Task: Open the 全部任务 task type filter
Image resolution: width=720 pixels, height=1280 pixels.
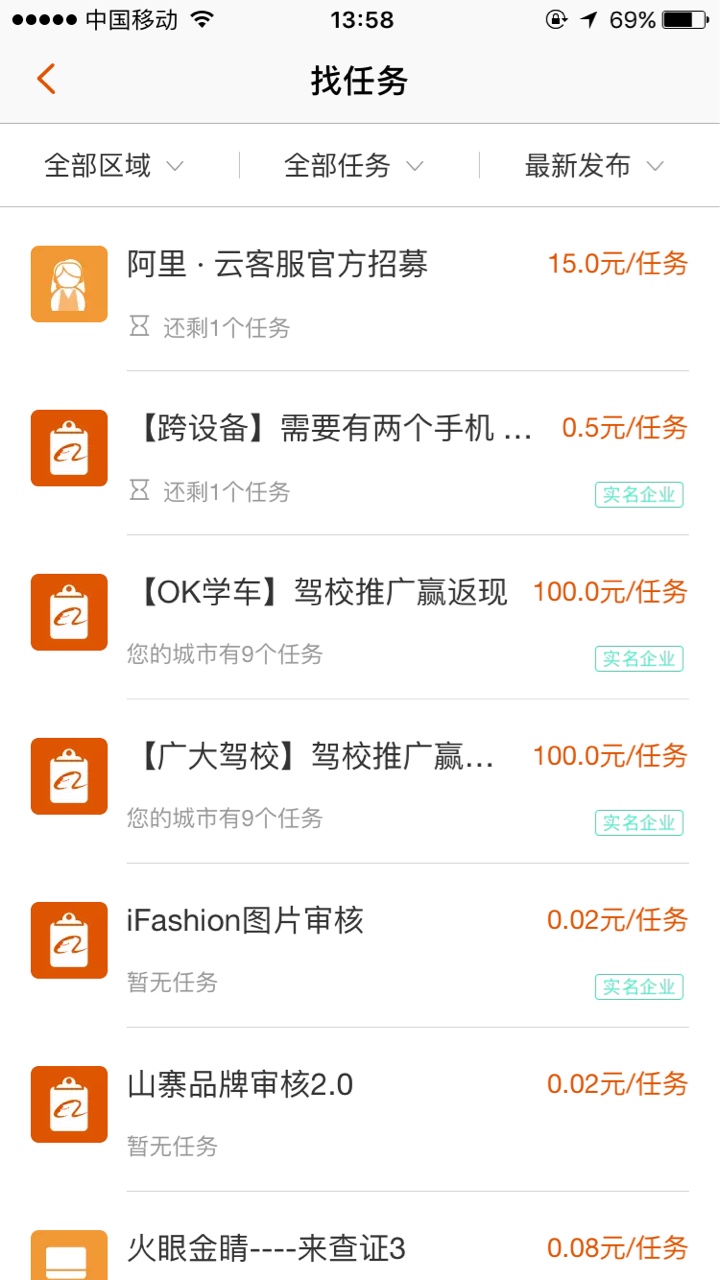Action: pyautogui.click(x=354, y=166)
